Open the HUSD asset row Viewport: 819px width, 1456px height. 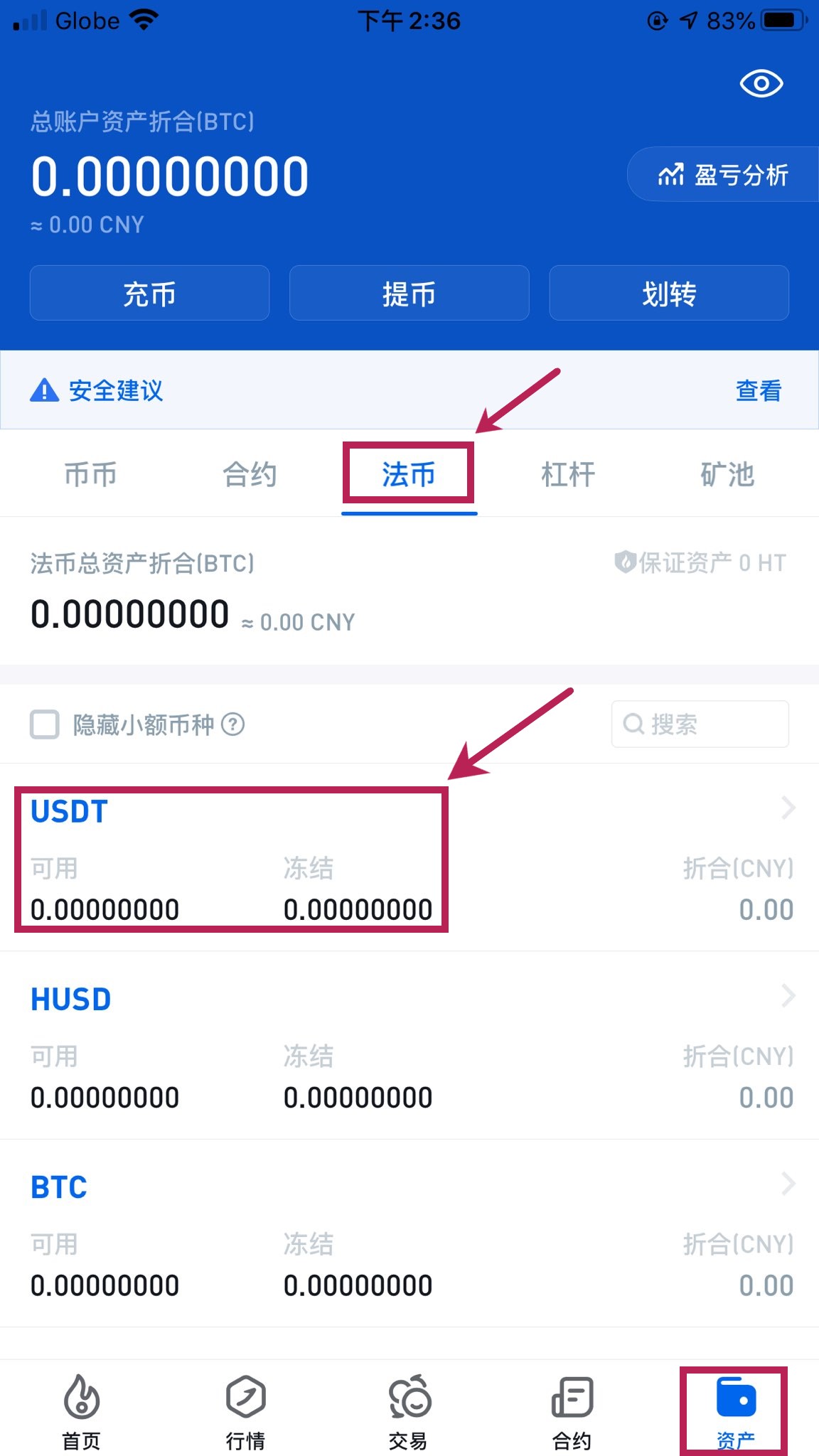click(x=409, y=1045)
